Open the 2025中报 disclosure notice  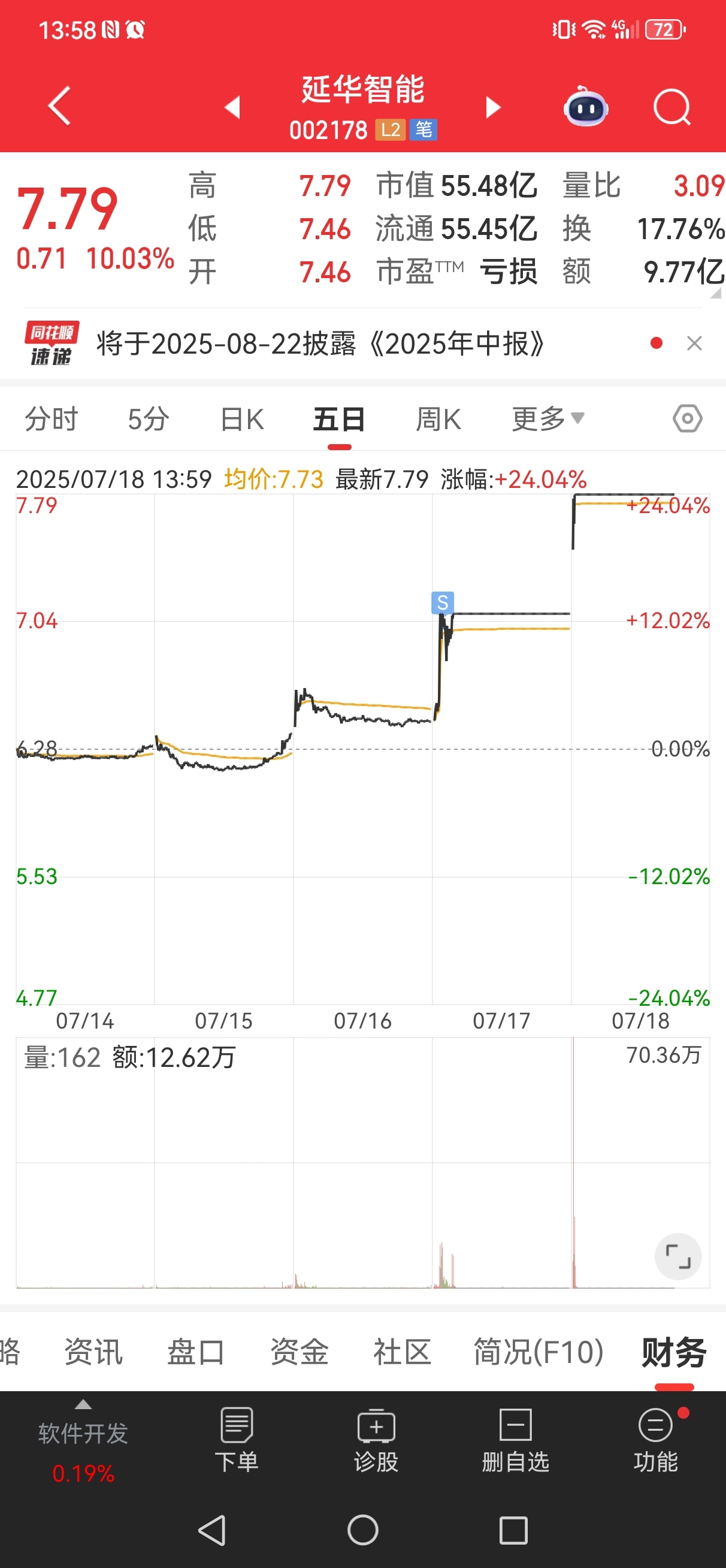319,345
